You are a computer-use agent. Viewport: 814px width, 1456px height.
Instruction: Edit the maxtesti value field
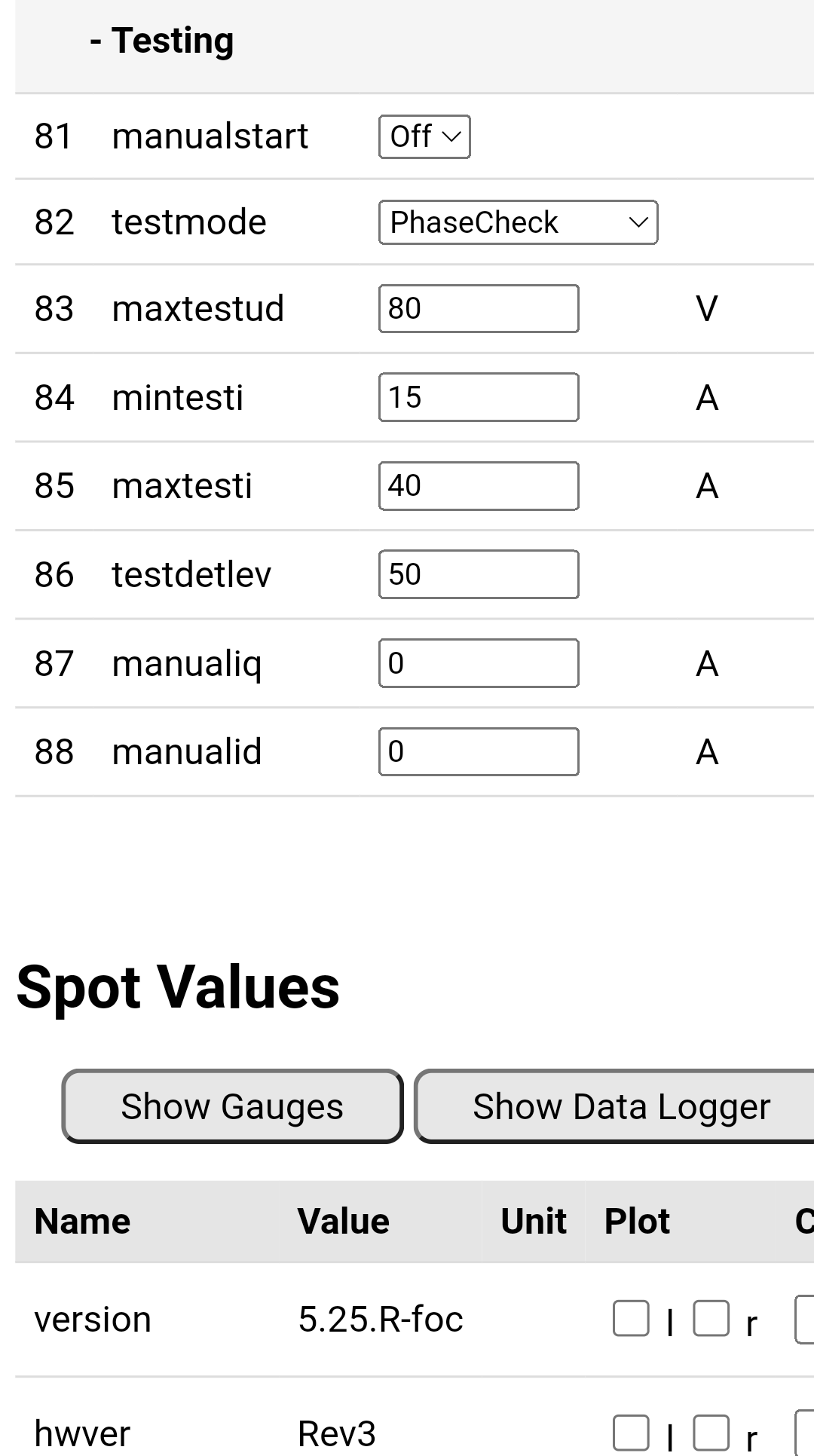tap(479, 486)
